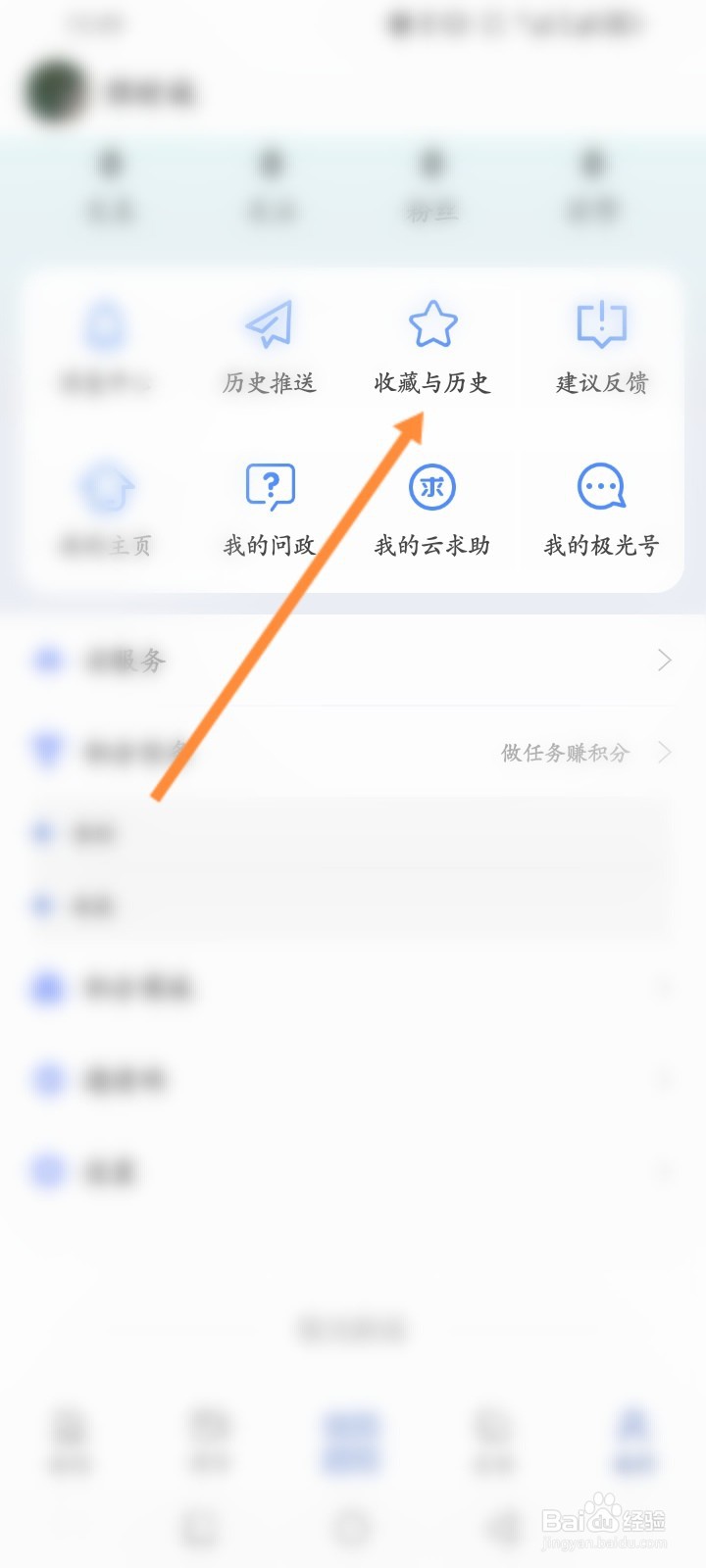
Task: Expand the 服务 row via its chevron
Action: 665,661
